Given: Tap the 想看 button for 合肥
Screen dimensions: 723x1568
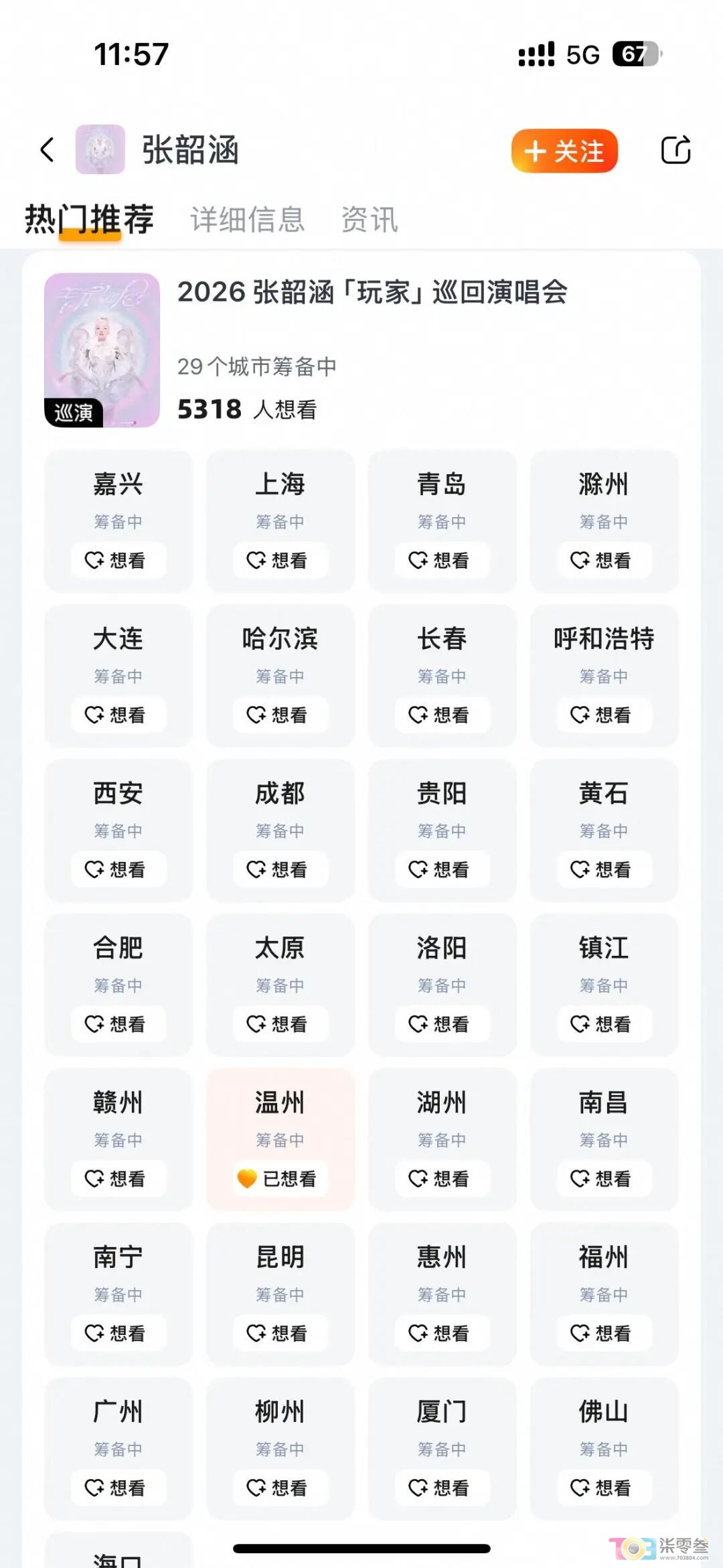Looking at the screenshot, I should click(x=118, y=1024).
